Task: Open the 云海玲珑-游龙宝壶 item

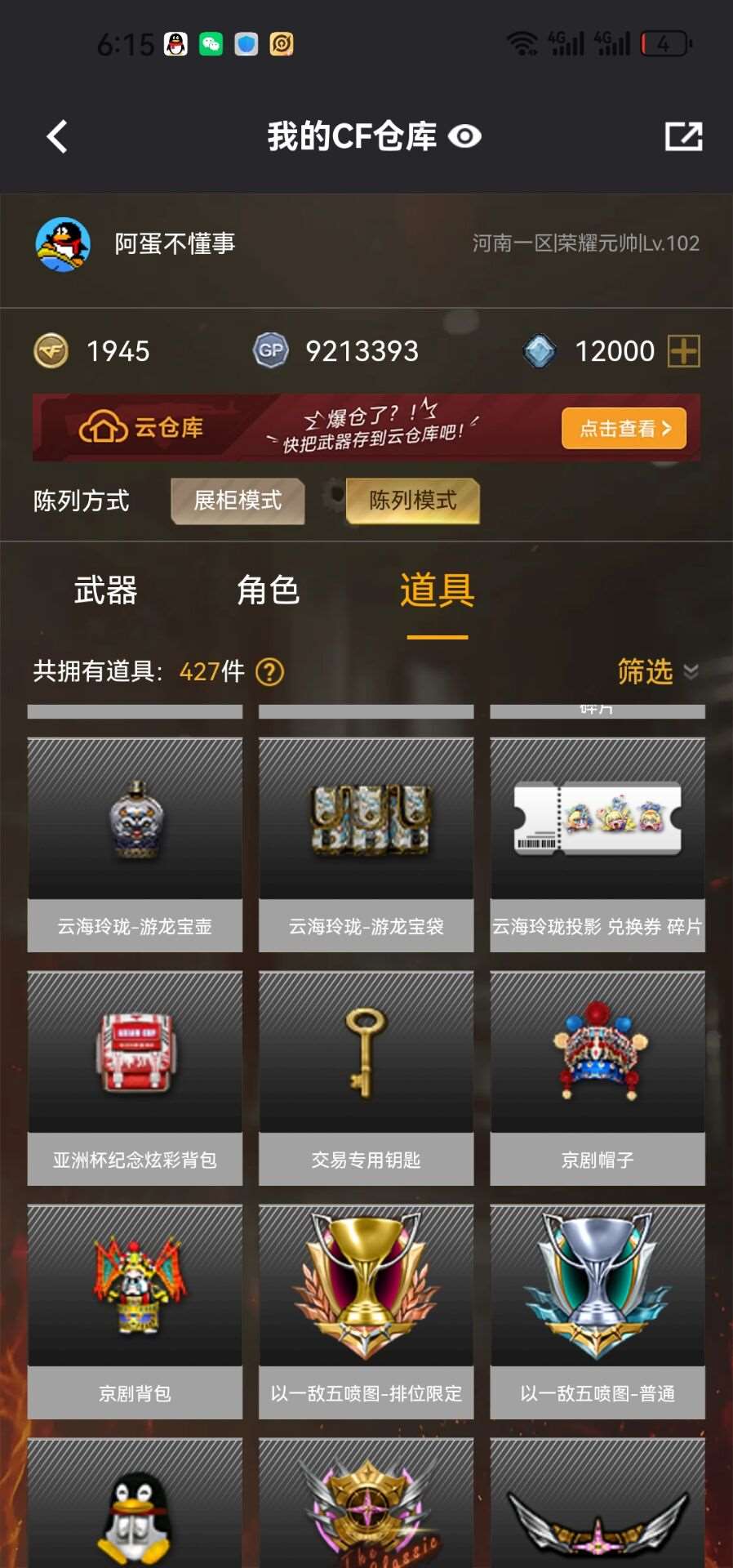Action: coord(135,844)
